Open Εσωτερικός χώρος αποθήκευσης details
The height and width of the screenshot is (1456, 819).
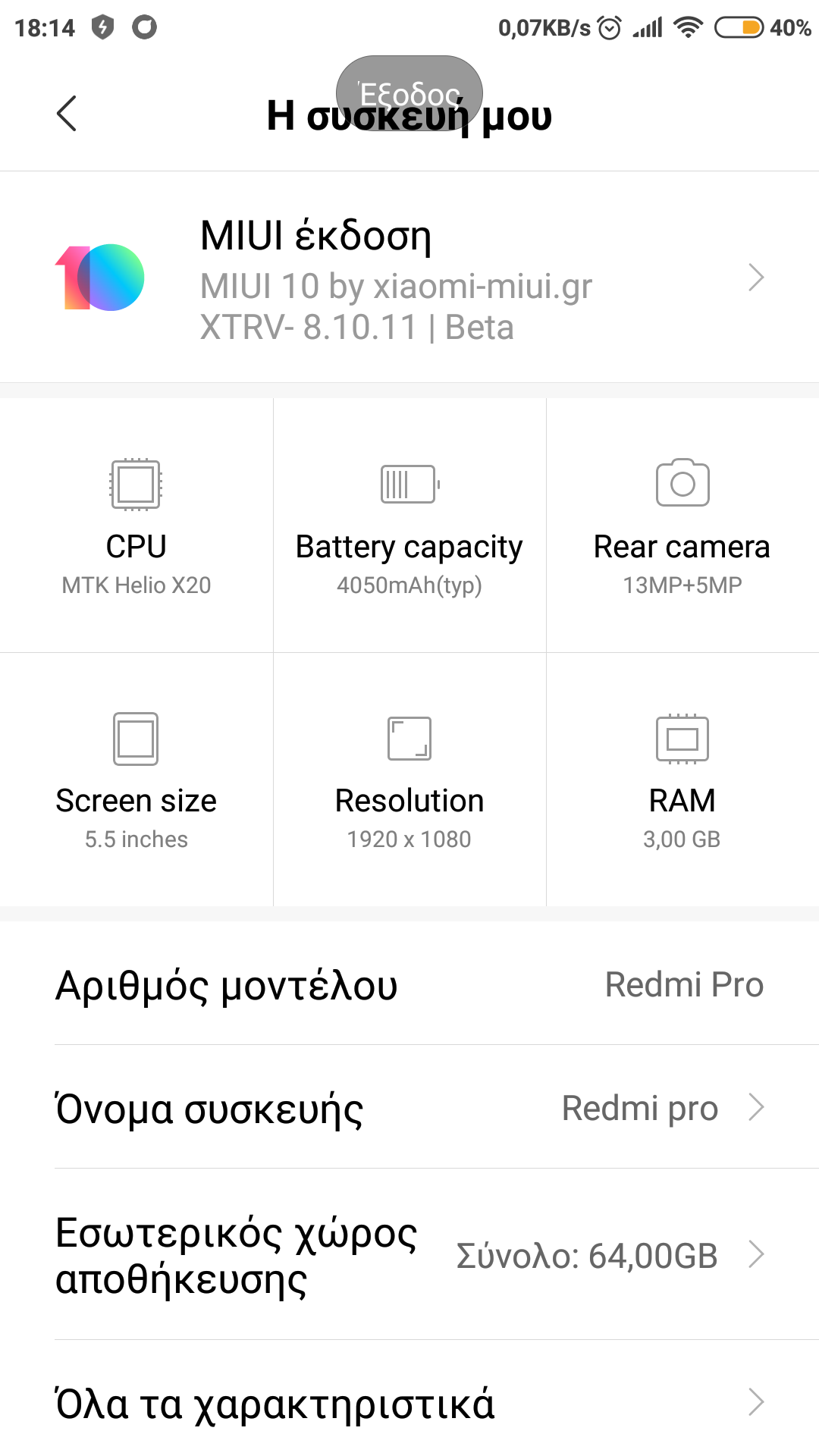pos(409,1255)
